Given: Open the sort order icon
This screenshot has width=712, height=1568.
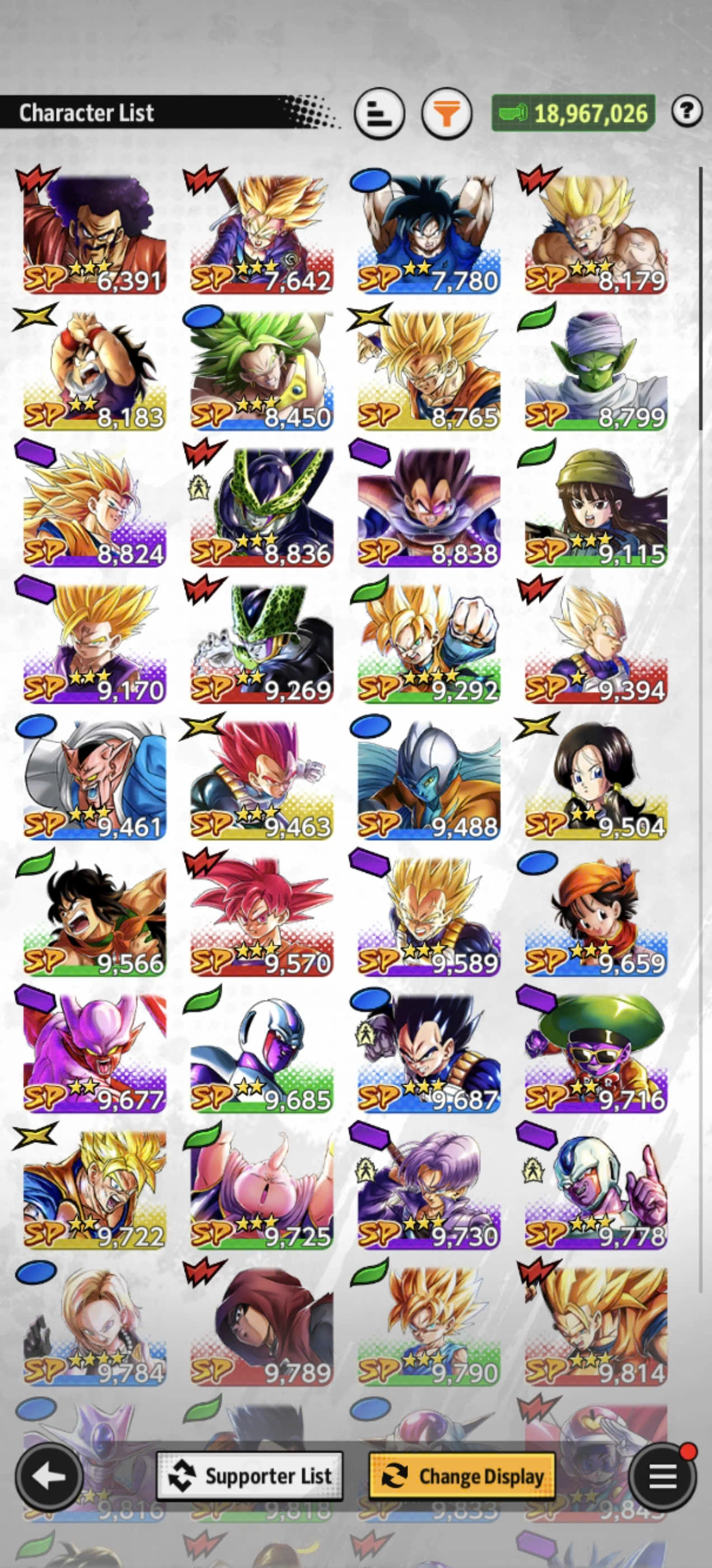Looking at the screenshot, I should [x=379, y=113].
